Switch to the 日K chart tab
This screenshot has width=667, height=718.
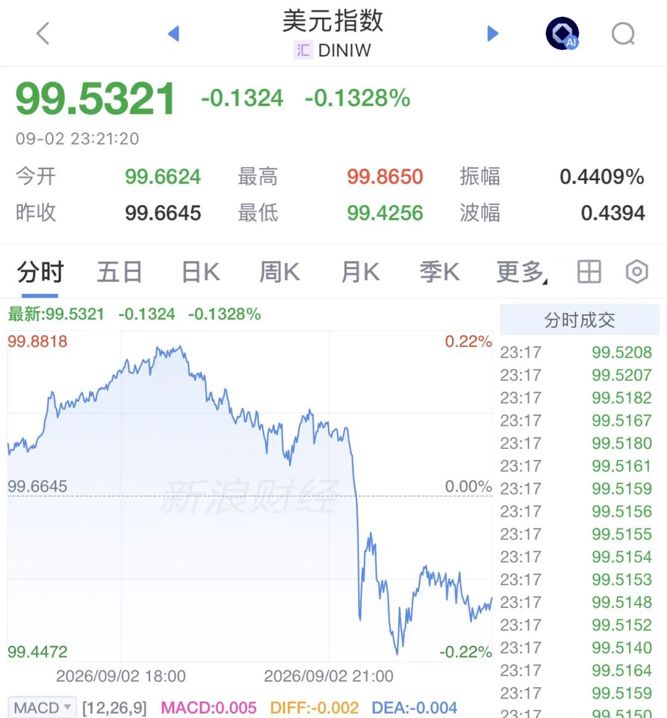click(201, 272)
